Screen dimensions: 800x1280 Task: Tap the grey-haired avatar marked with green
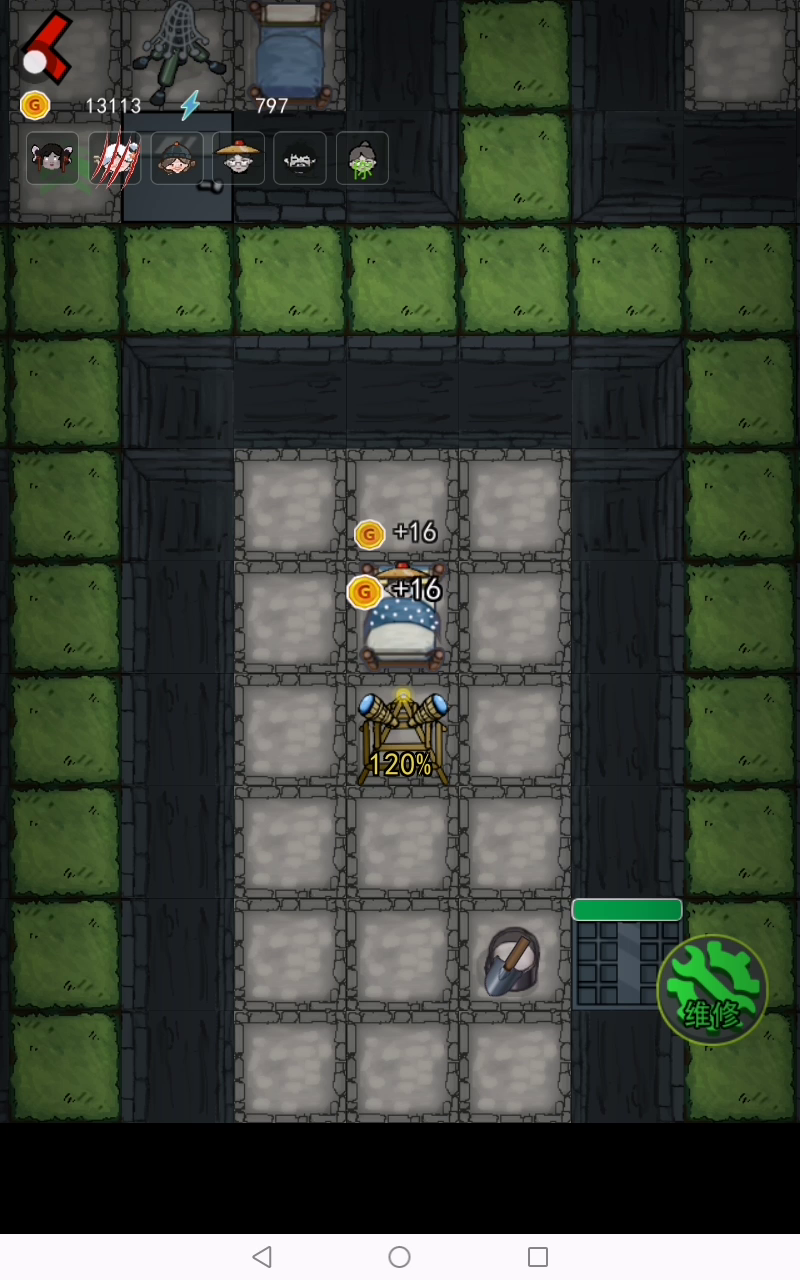click(362, 158)
